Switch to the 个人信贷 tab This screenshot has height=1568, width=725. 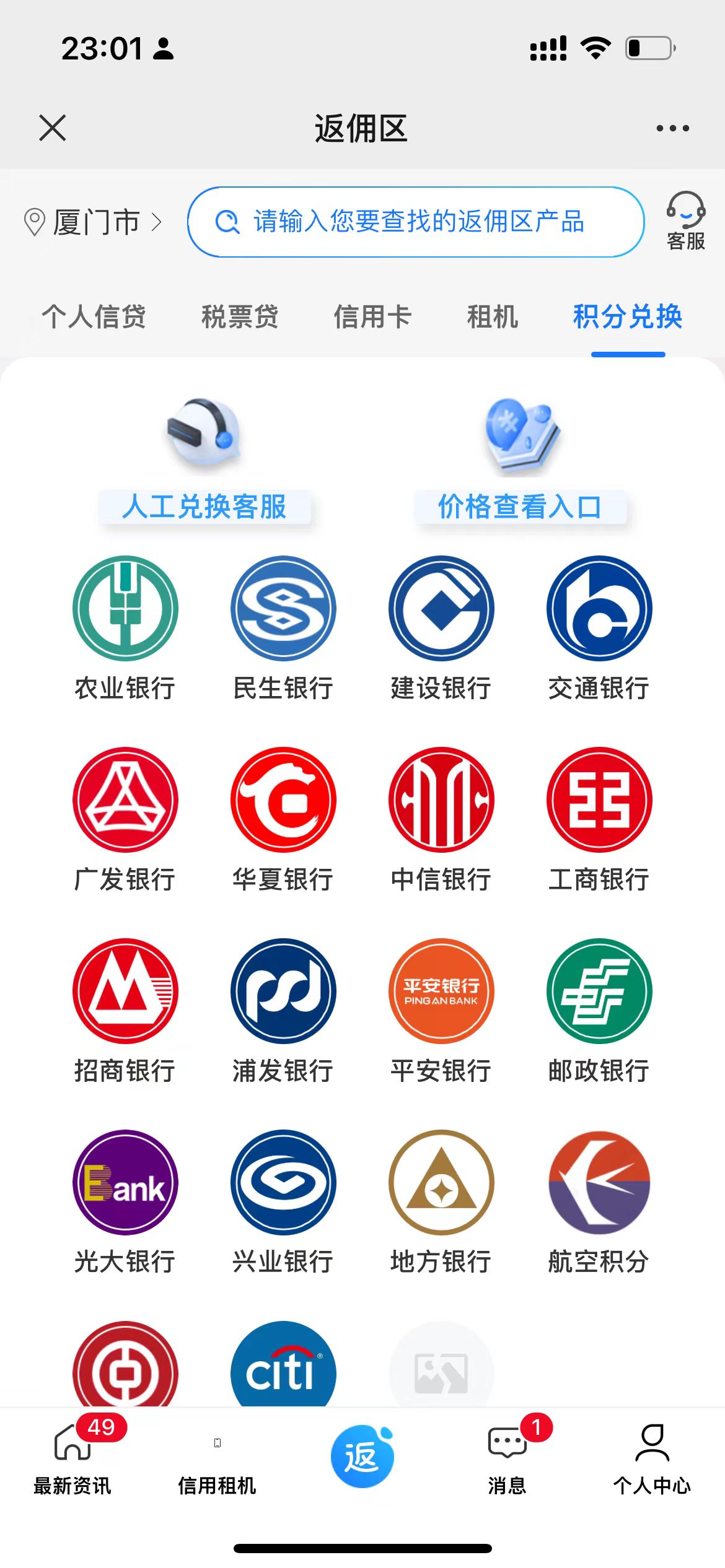[x=94, y=316]
